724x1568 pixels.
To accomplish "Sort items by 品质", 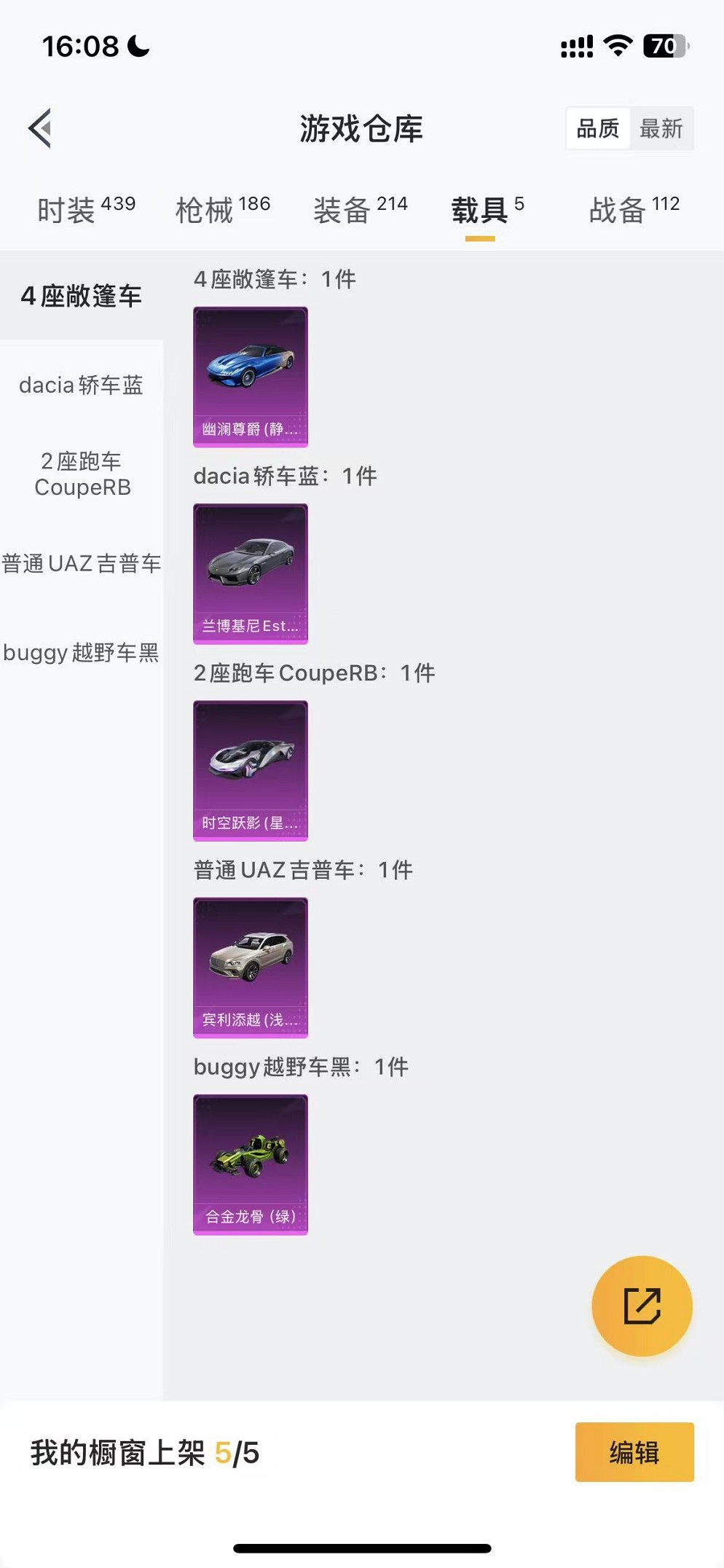I will (x=597, y=128).
